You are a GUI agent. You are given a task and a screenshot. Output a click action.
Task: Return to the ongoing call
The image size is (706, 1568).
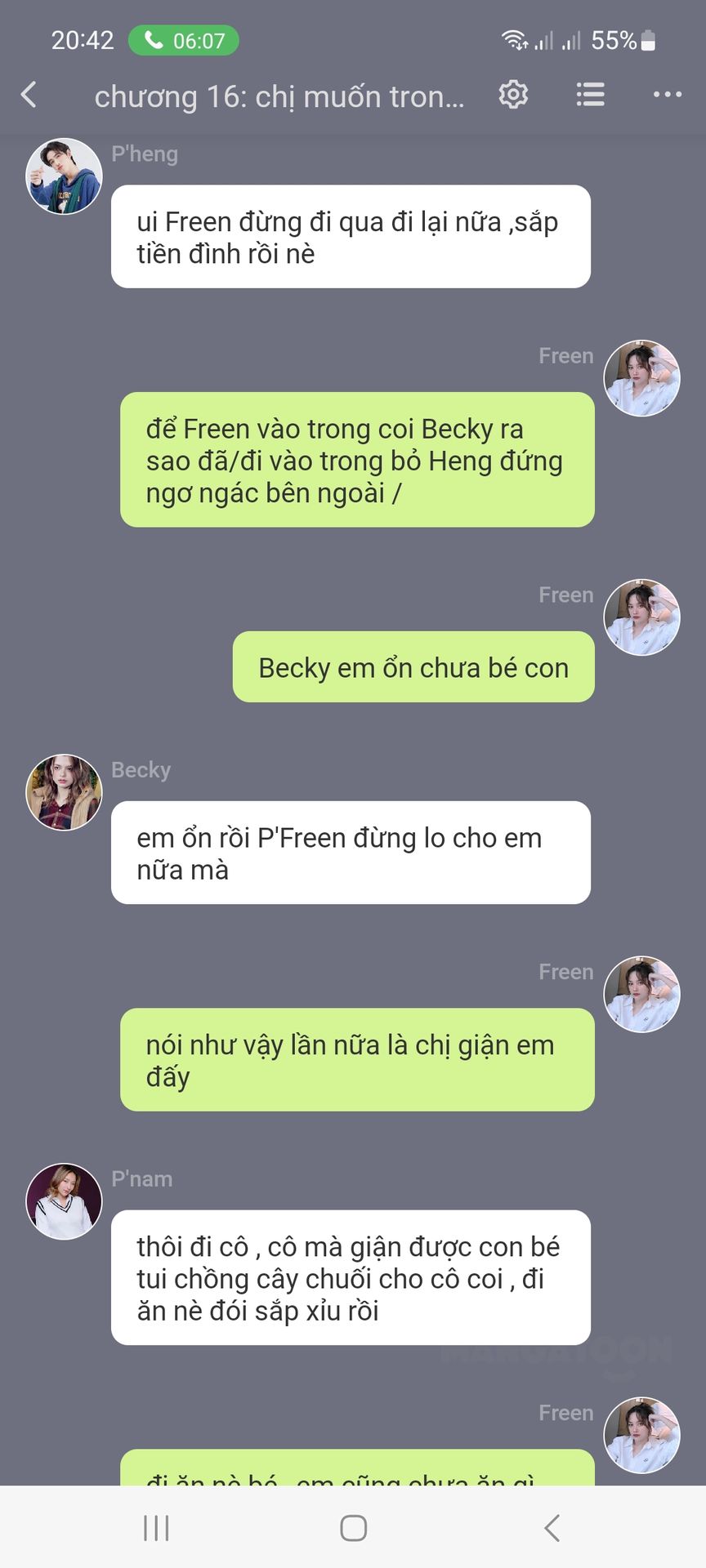click(x=184, y=41)
